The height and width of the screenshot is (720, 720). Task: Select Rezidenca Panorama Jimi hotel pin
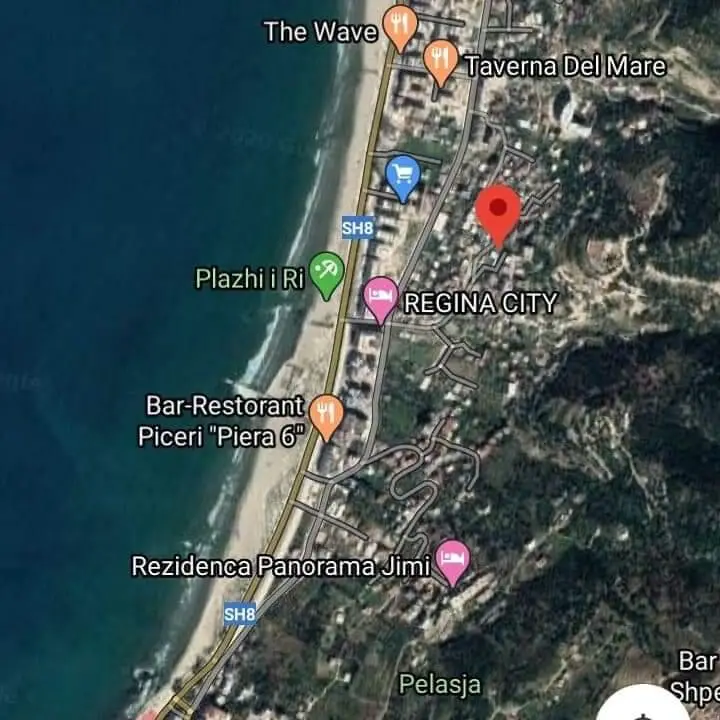[453, 559]
